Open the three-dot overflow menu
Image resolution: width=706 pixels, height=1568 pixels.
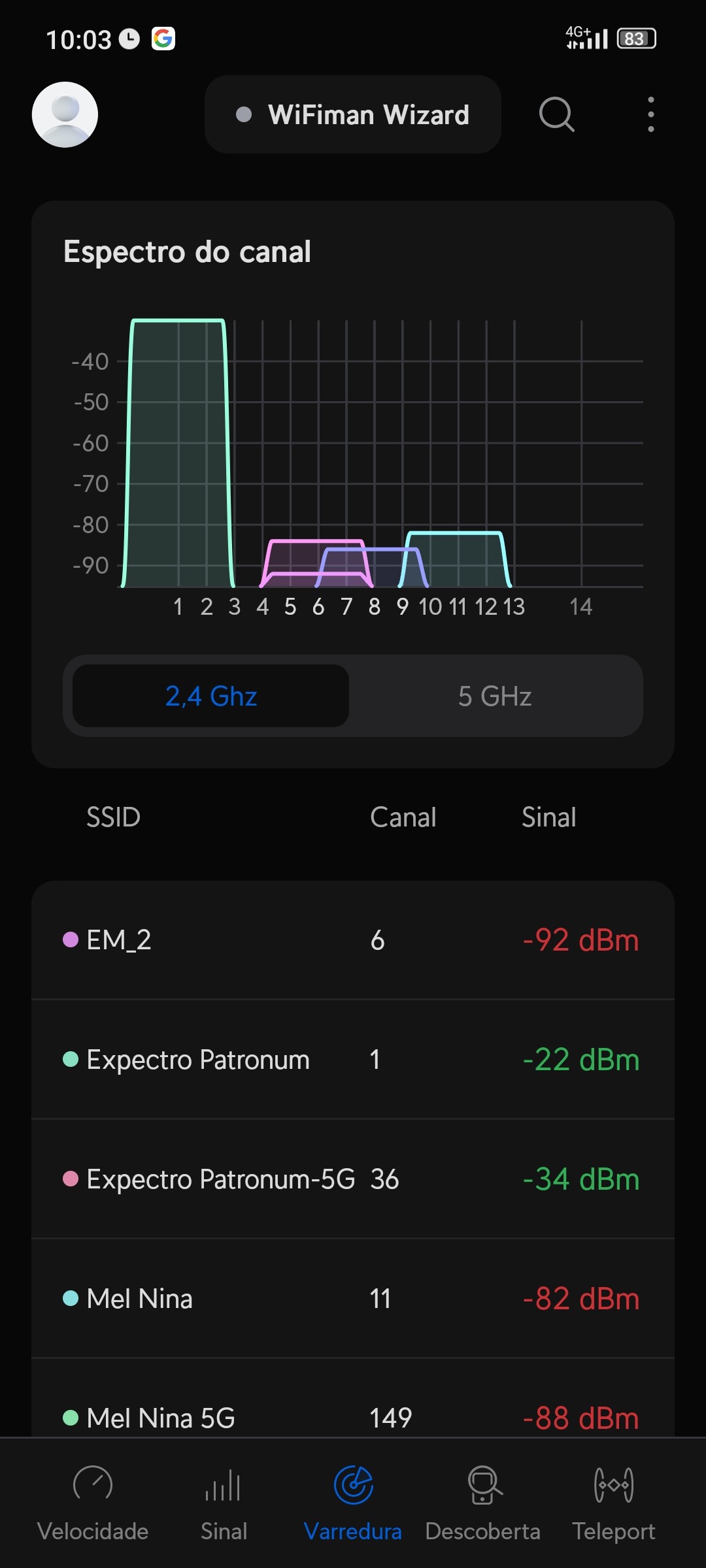coord(650,114)
